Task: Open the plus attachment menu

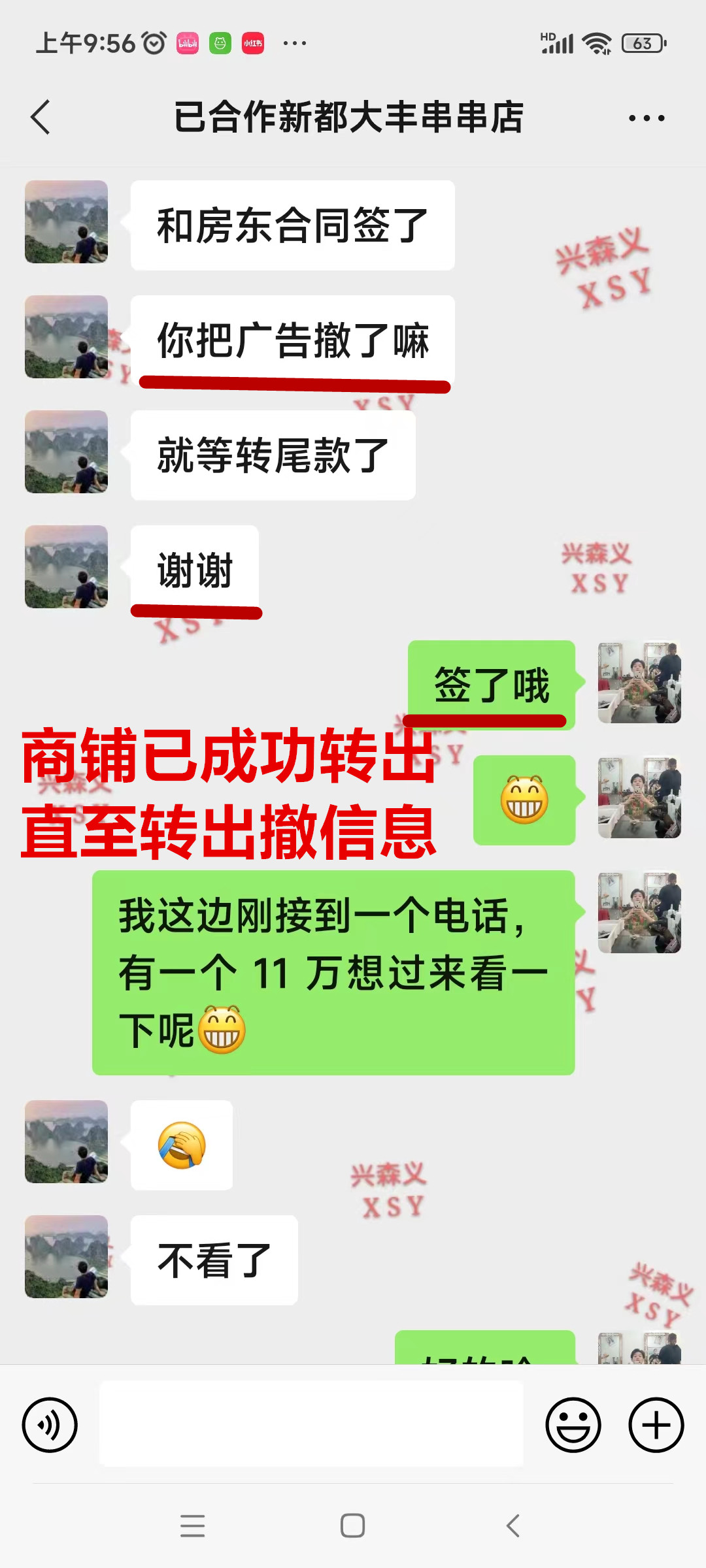Action: (656, 1425)
